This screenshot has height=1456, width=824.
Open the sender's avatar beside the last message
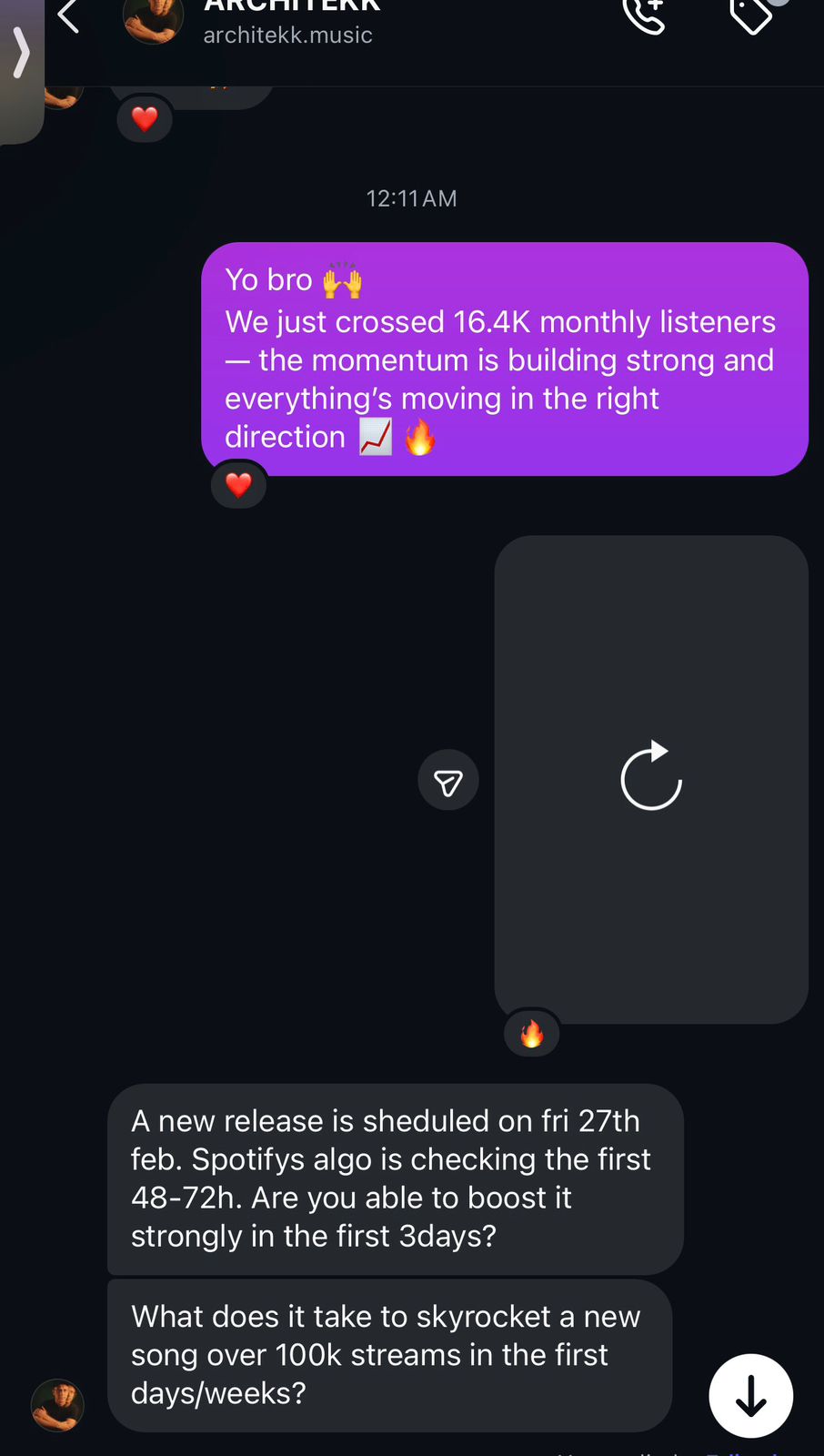[57, 1404]
